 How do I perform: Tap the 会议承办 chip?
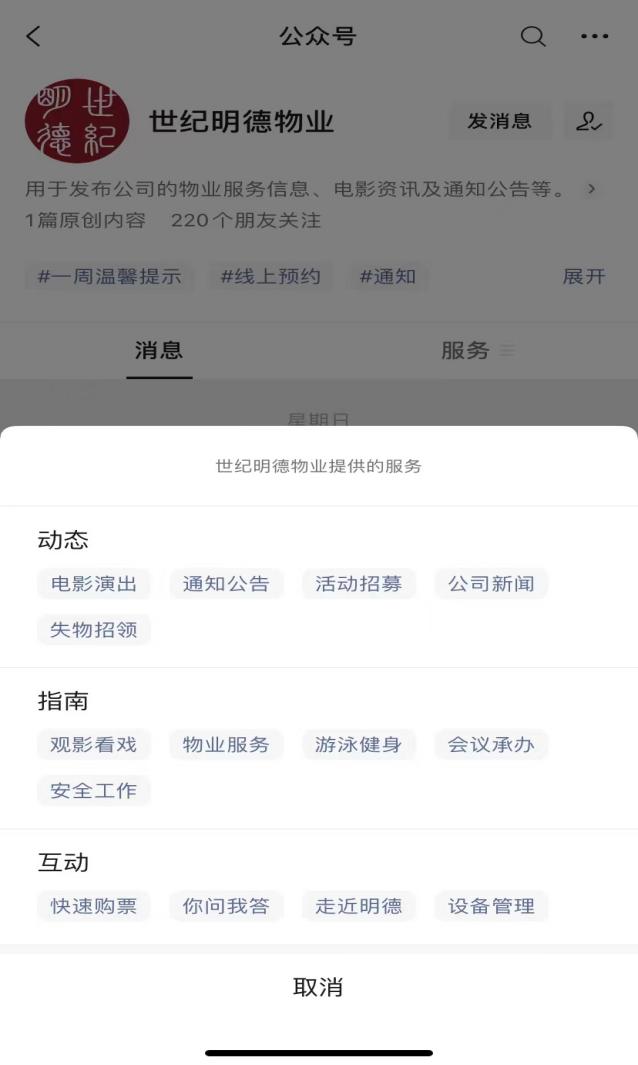(491, 745)
